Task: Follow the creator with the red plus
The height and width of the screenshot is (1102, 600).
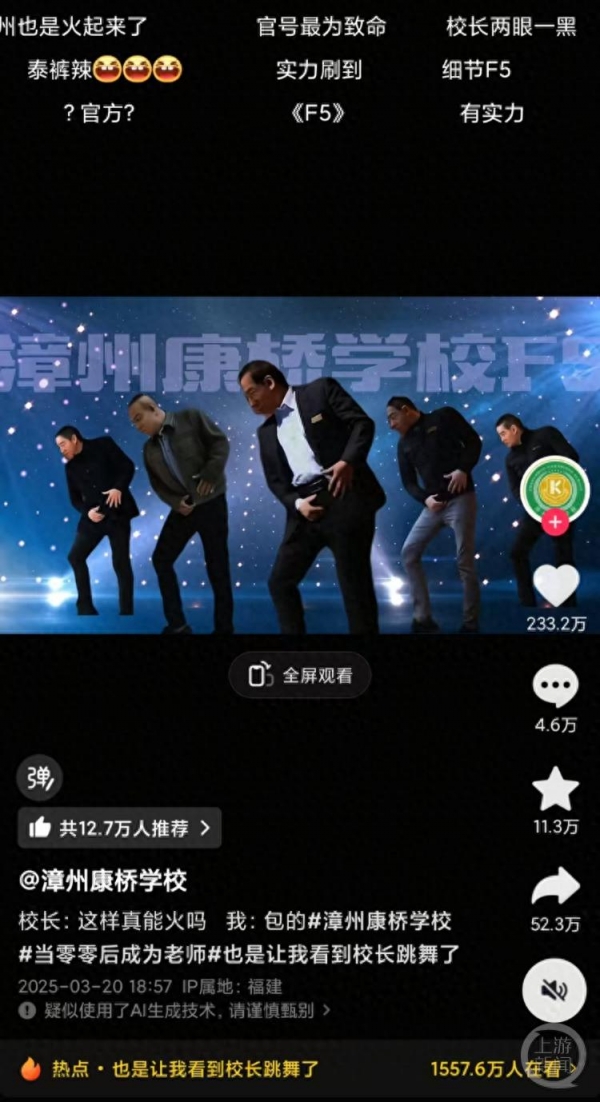Action: pos(555,522)
